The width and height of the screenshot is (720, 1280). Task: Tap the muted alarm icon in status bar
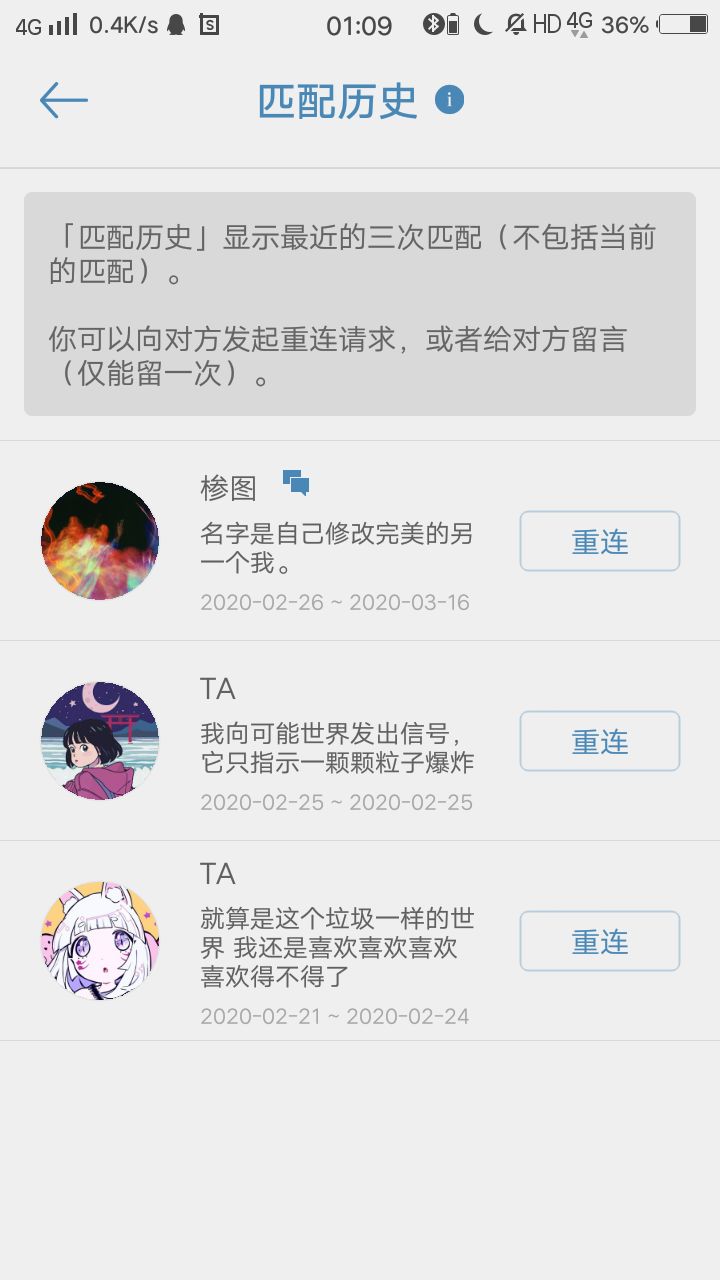[513, 25]
